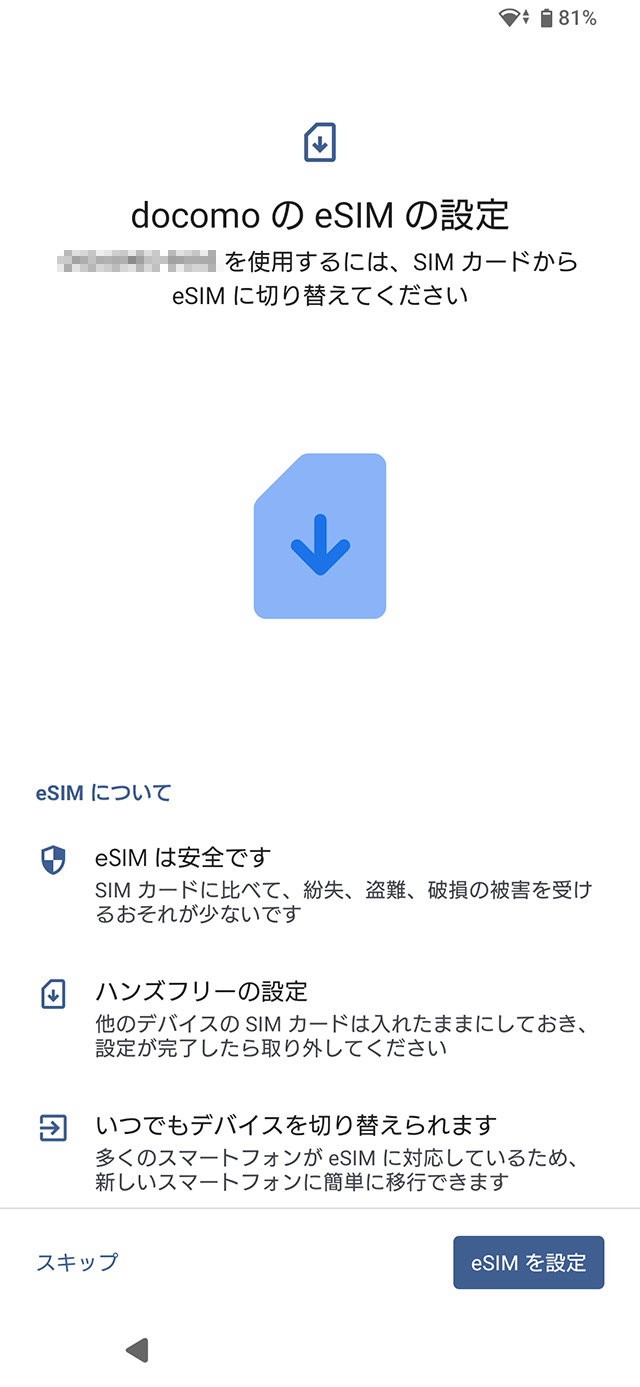Go back using the system back arrow

[x=137, y=1350]
